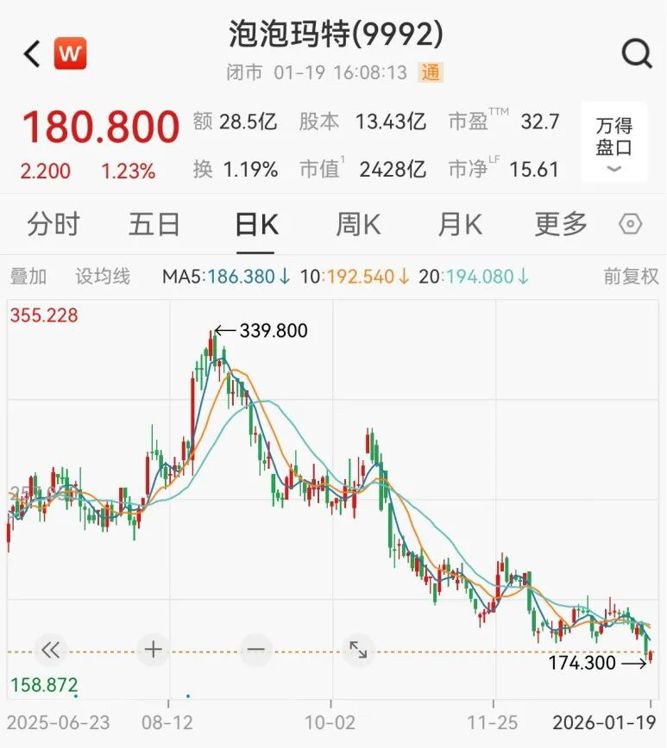This screenshot has width=667, height=748.
Task: Zoom out the chart with minus button
Action: pyautogui.click(x=256, y=650)
